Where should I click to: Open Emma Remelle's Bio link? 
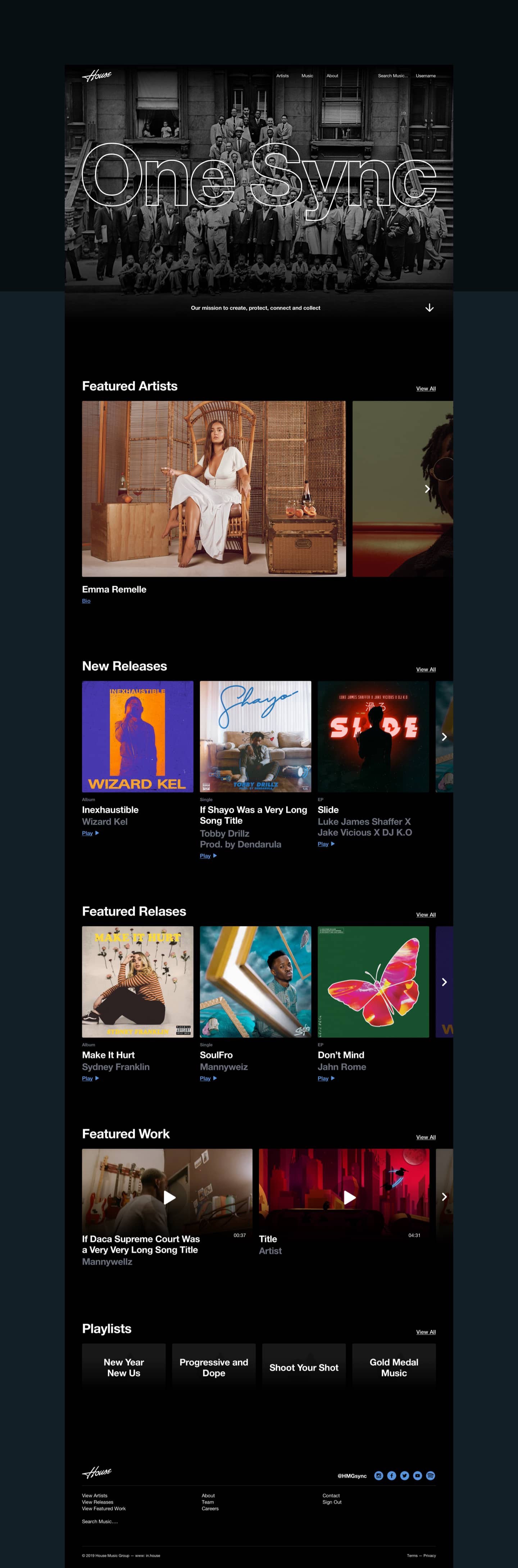[x=86, y=601]
